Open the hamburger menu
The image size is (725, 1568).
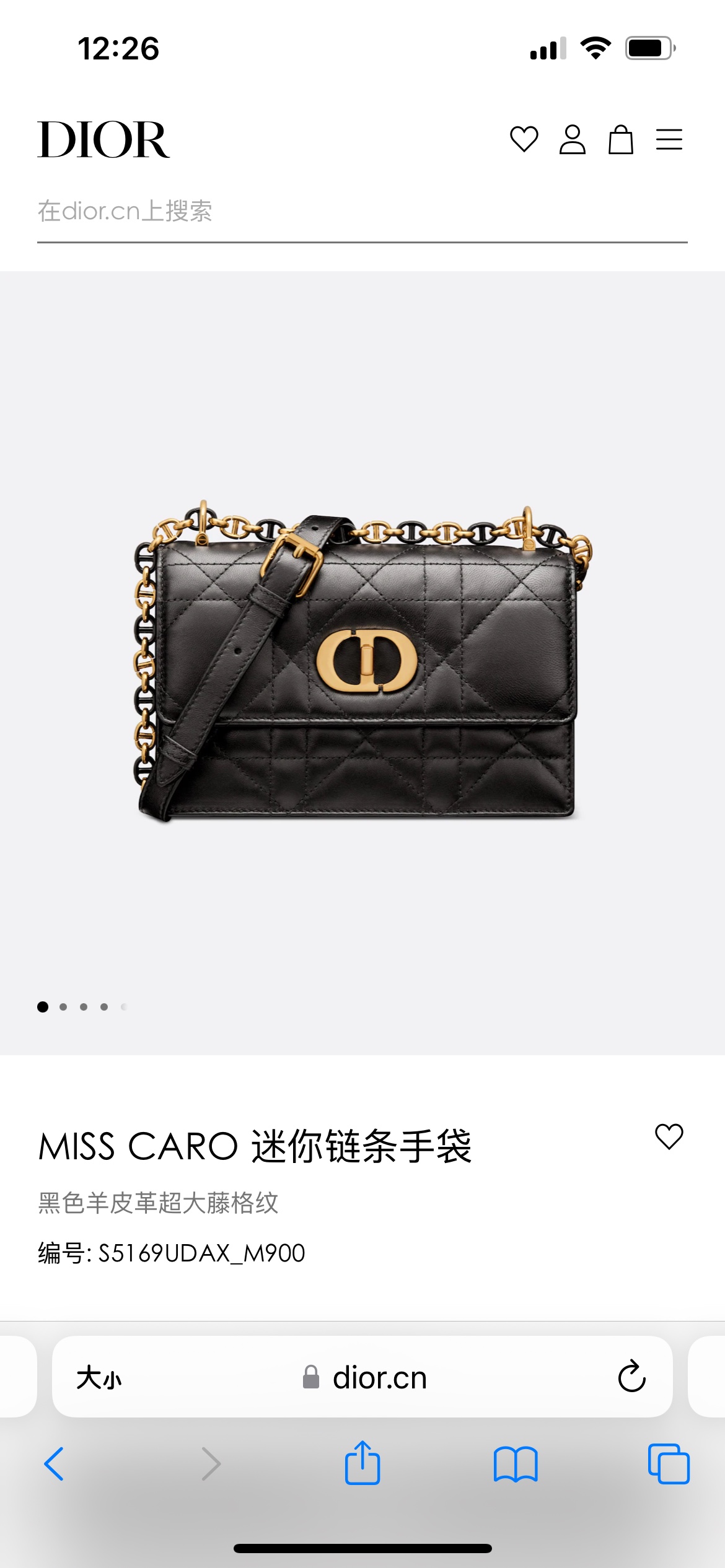(669, 139)
